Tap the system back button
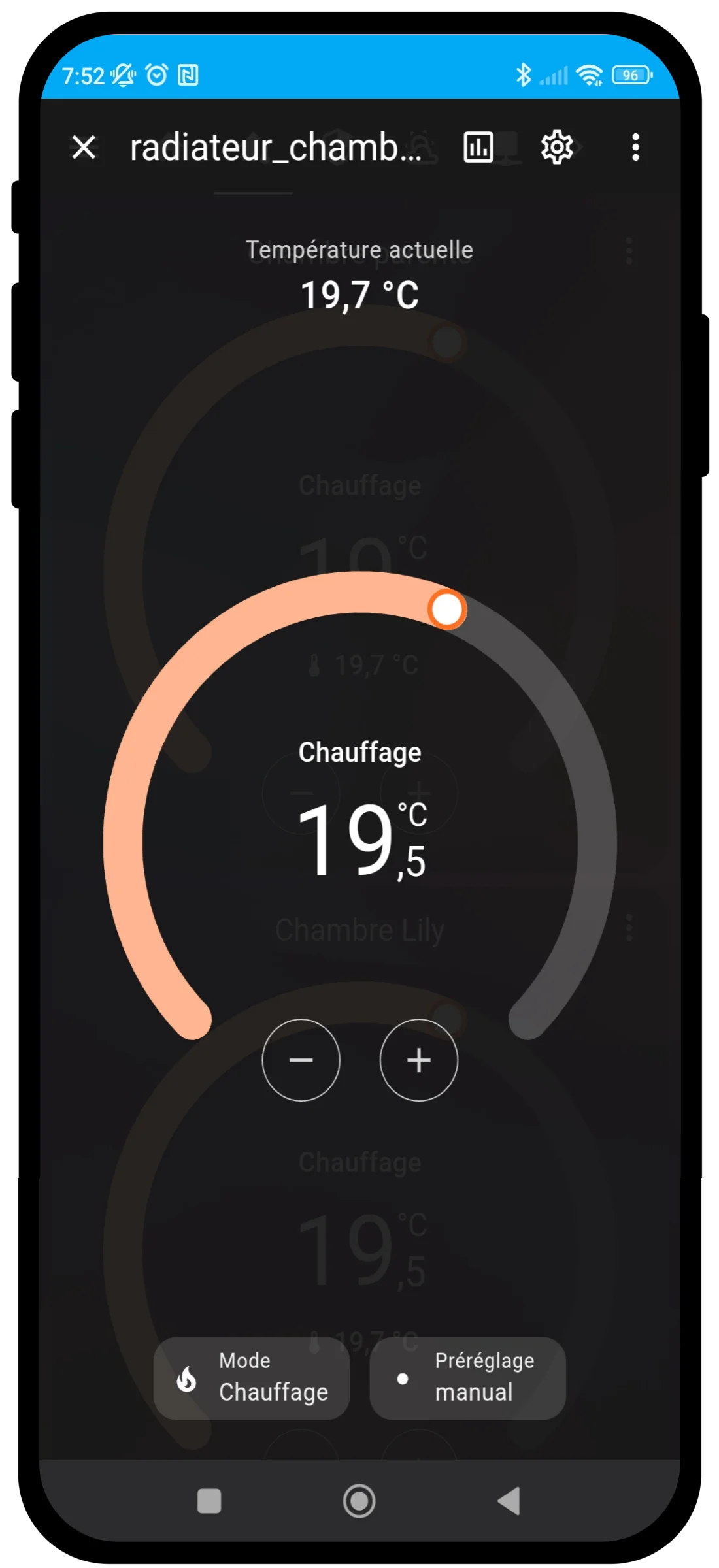The width and height of the screenshot is (719, 1568). (509, 1501)
